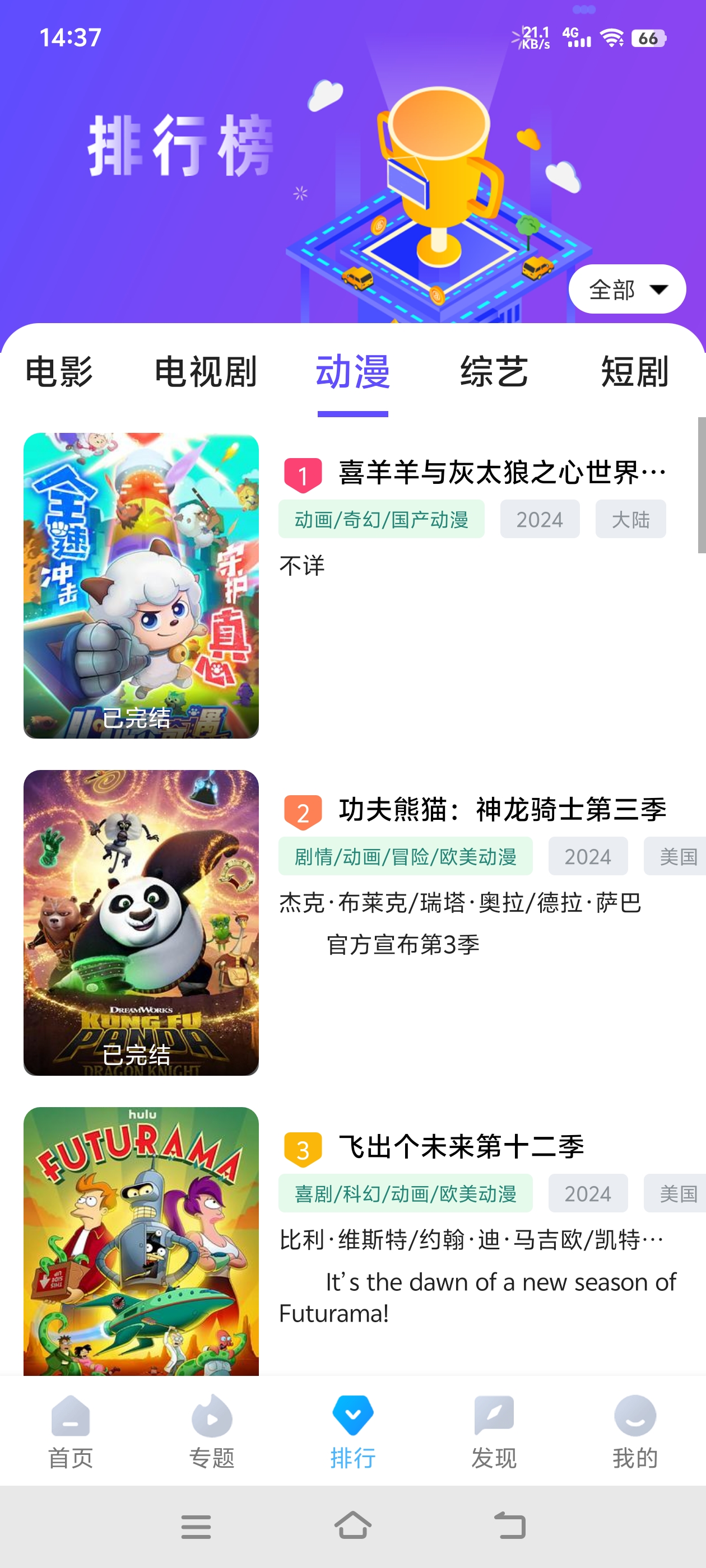
Task: Go to the 我的 tab
Action: coord(635,1431)
